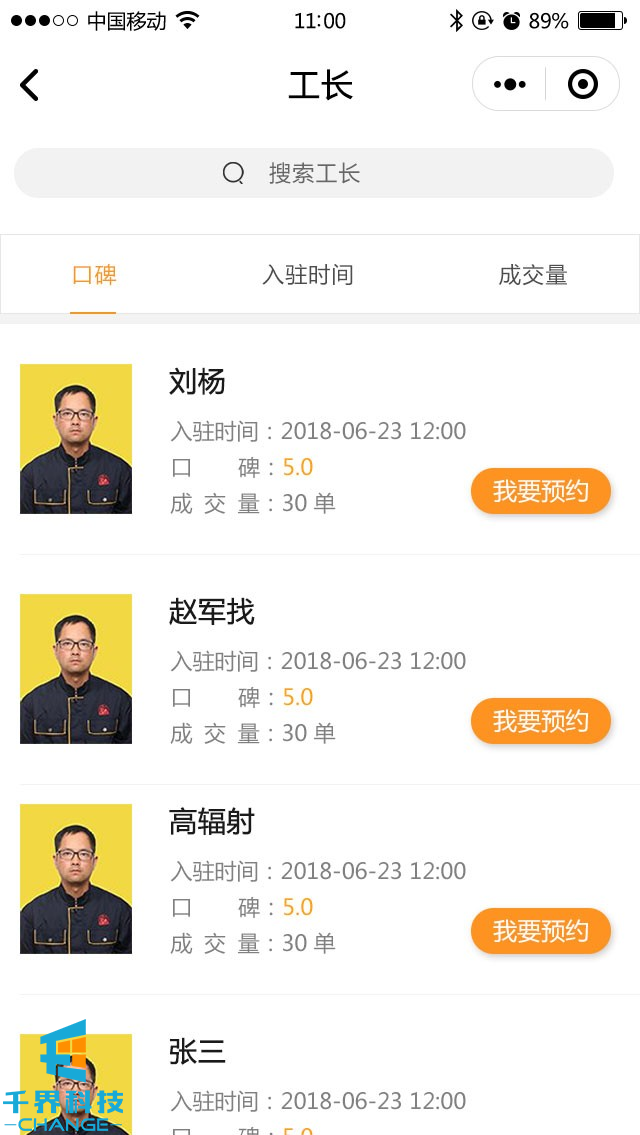Tap 我要预约 for 赵军找
The image size is (640, 1135).
pyautogui.click(x=541, y=721)
